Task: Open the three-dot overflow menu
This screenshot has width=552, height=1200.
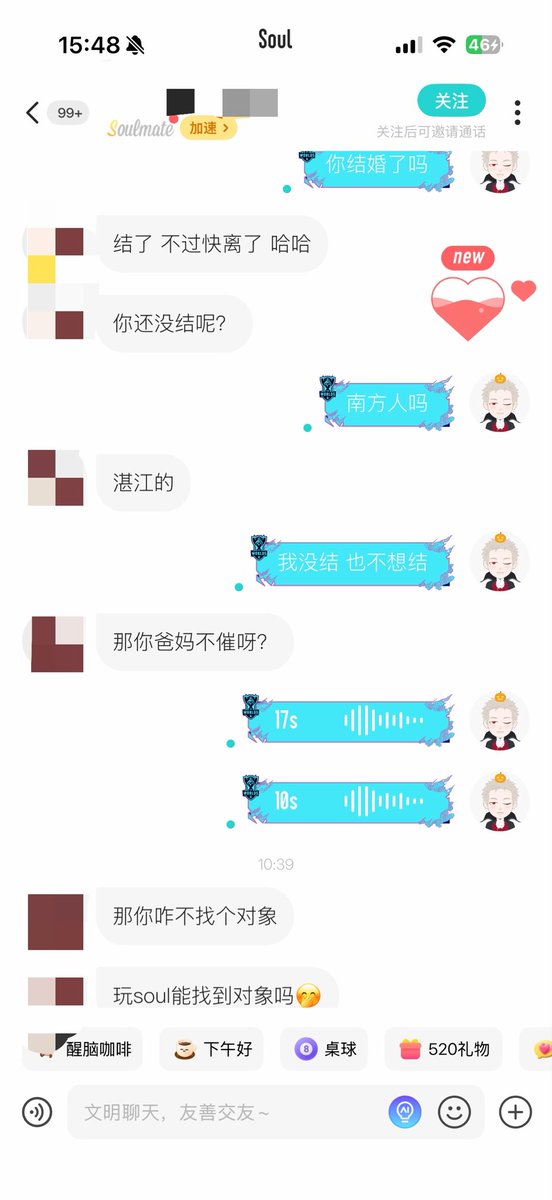Action: (517, 112)
